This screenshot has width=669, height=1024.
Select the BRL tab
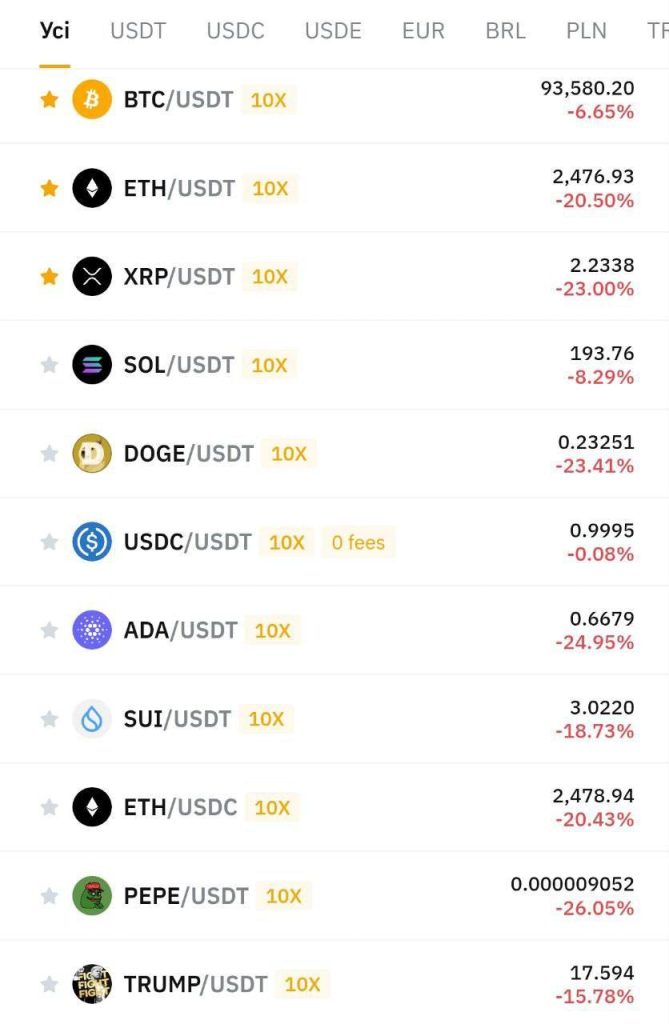click(505, 31)
